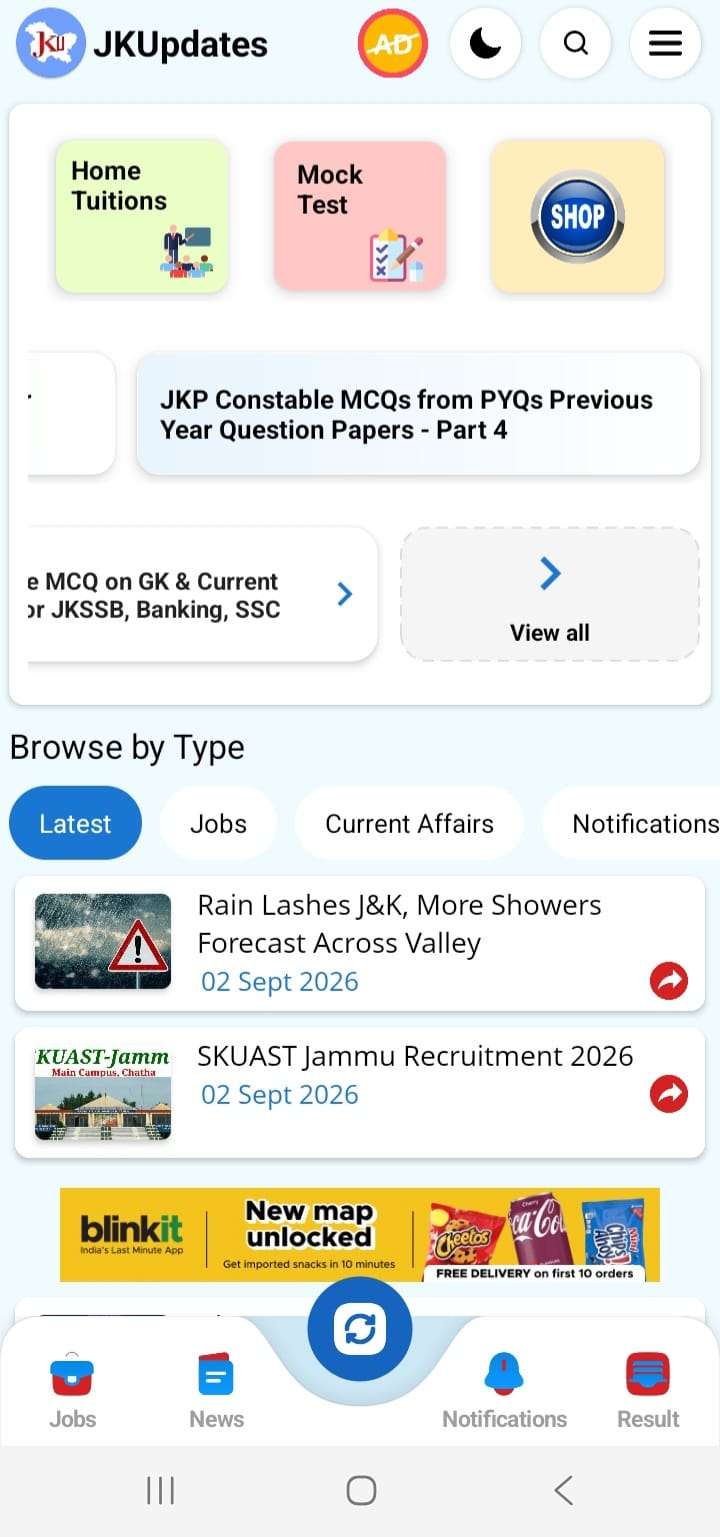Open the hamburger menu
Image resolution: width=720 pixels, height=1537 pixels.
665,44
